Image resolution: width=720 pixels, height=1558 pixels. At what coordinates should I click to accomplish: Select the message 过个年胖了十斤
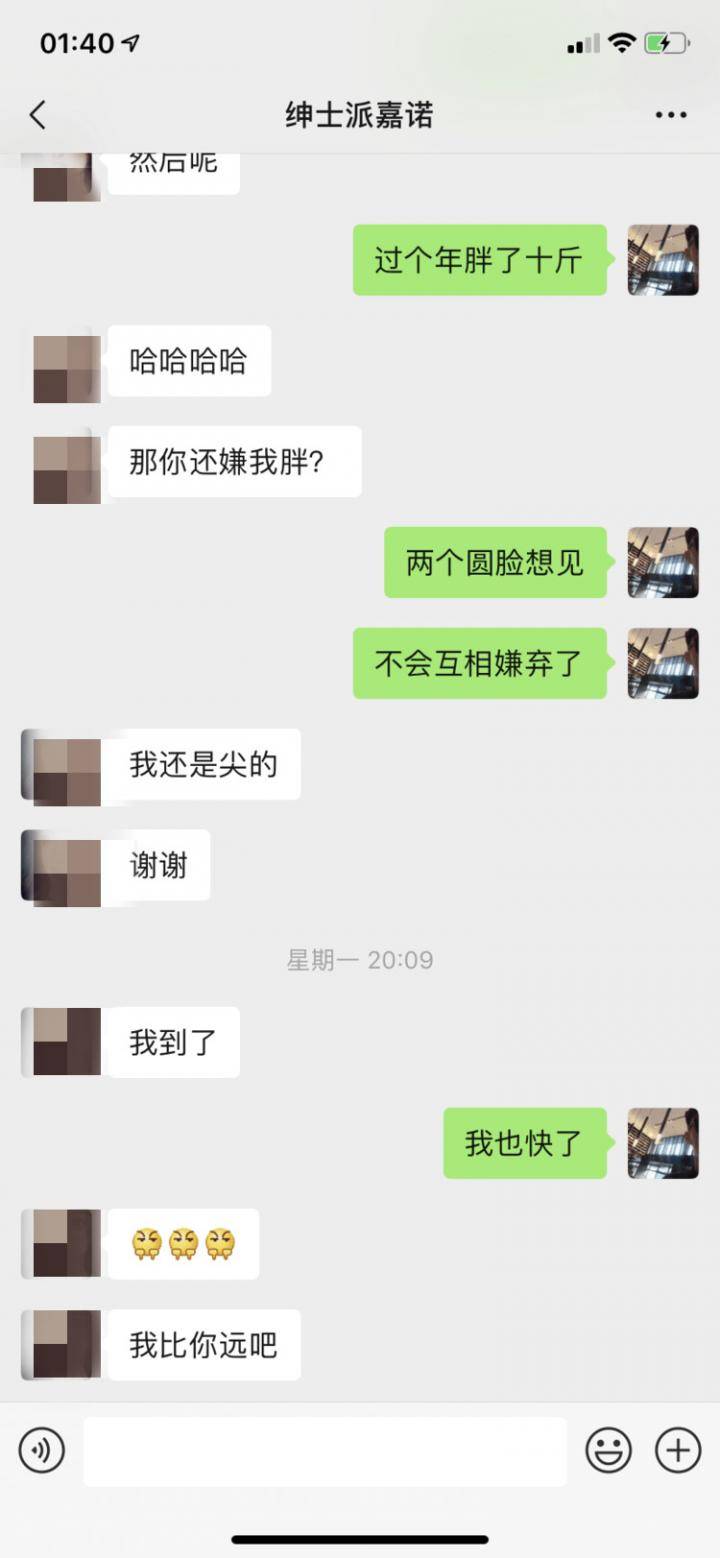[x=478, y=259]
